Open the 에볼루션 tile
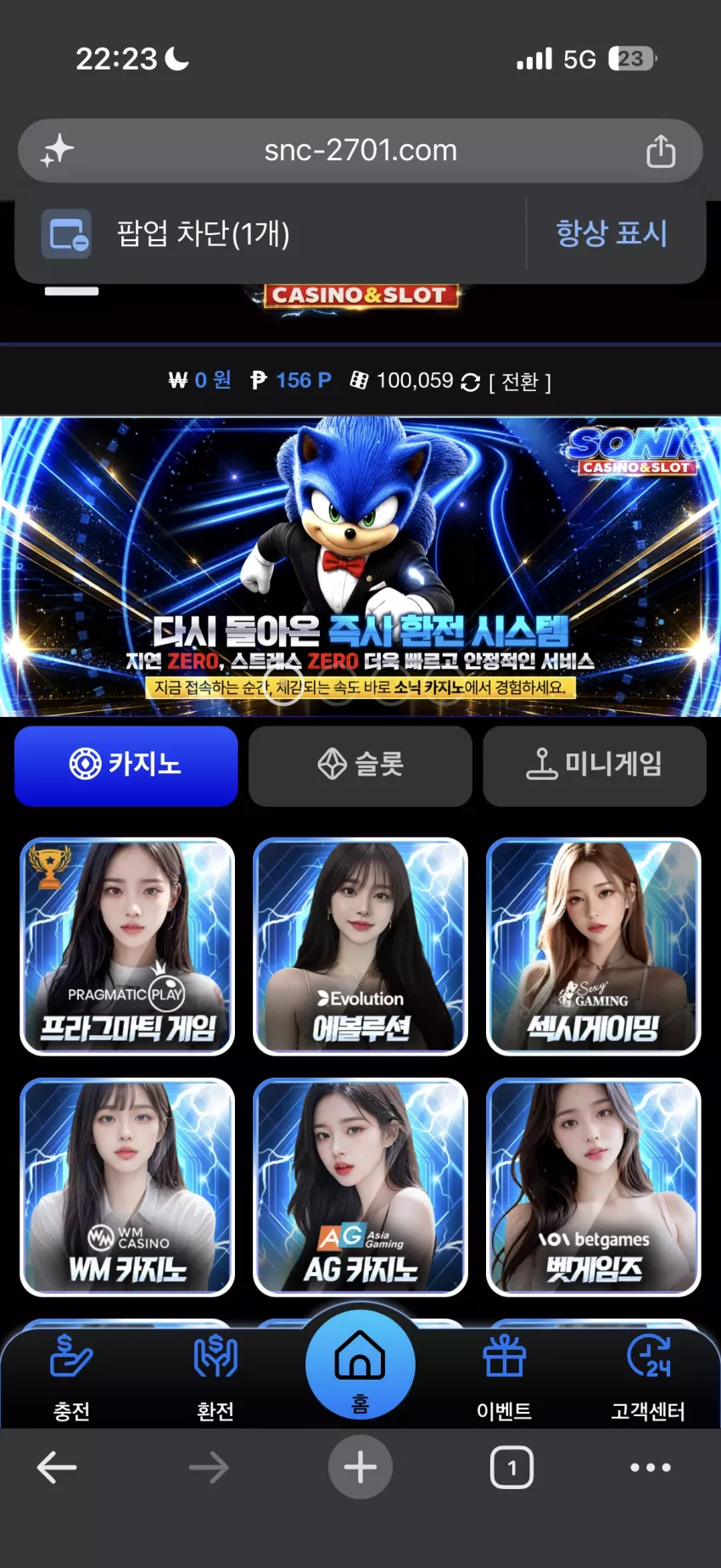721x1568 pixels. tap(360, 947)
